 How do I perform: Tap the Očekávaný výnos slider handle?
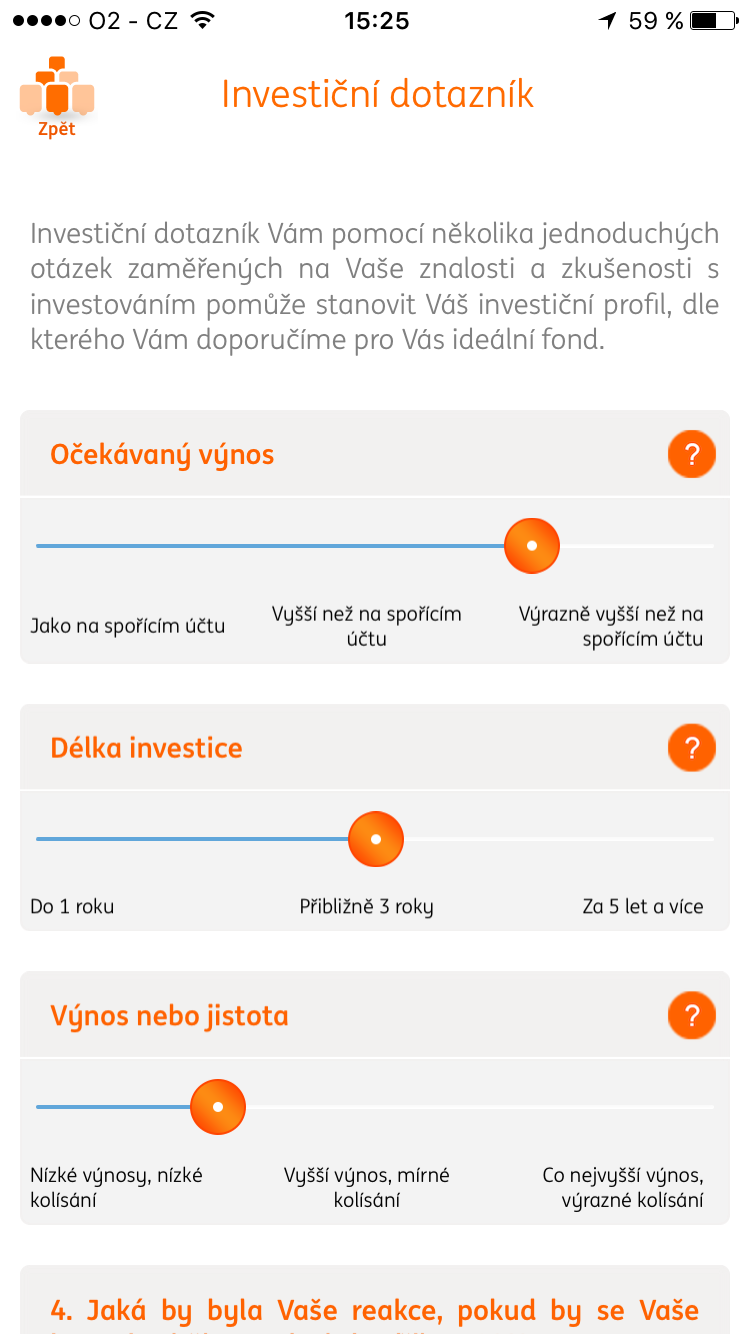tap(532, 546)
